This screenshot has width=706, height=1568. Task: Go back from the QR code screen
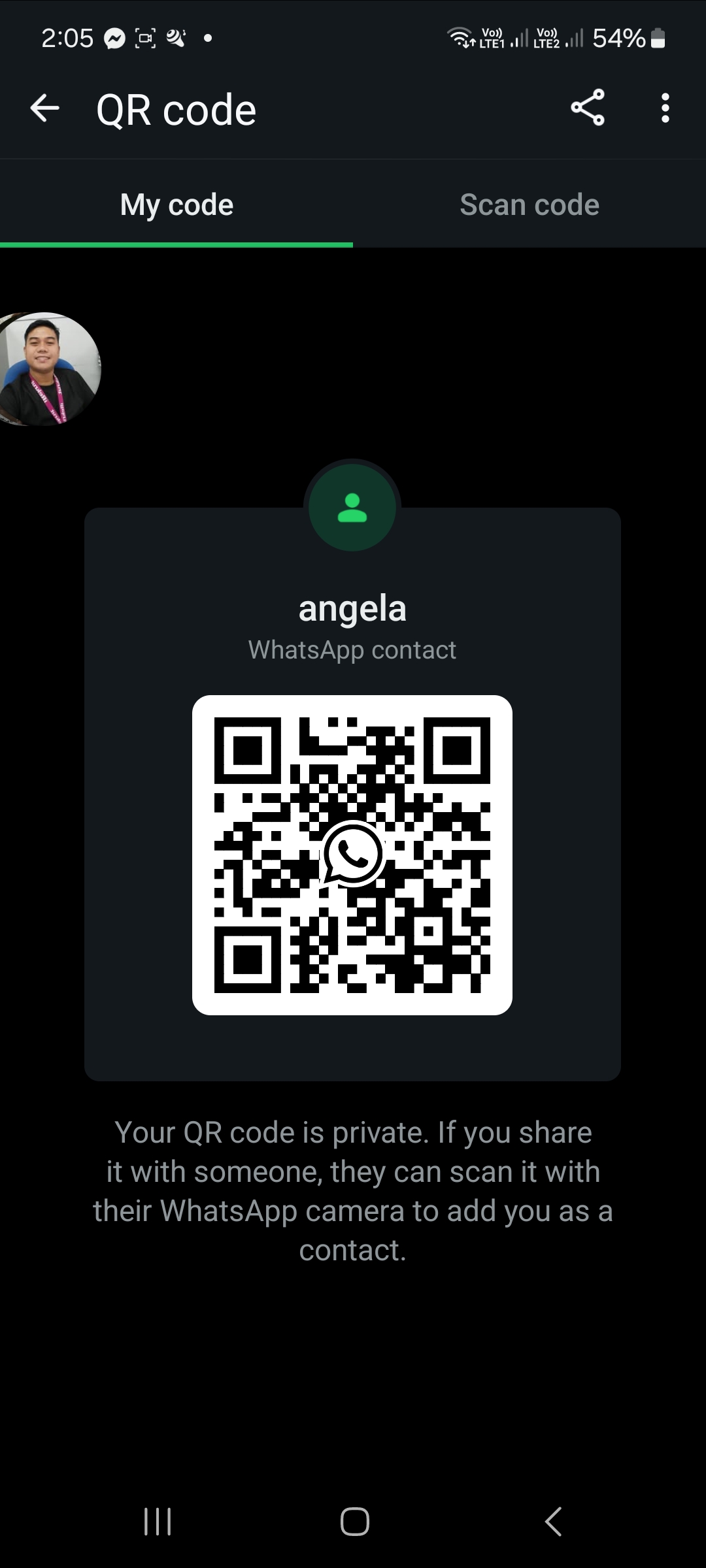pos(44,108)
